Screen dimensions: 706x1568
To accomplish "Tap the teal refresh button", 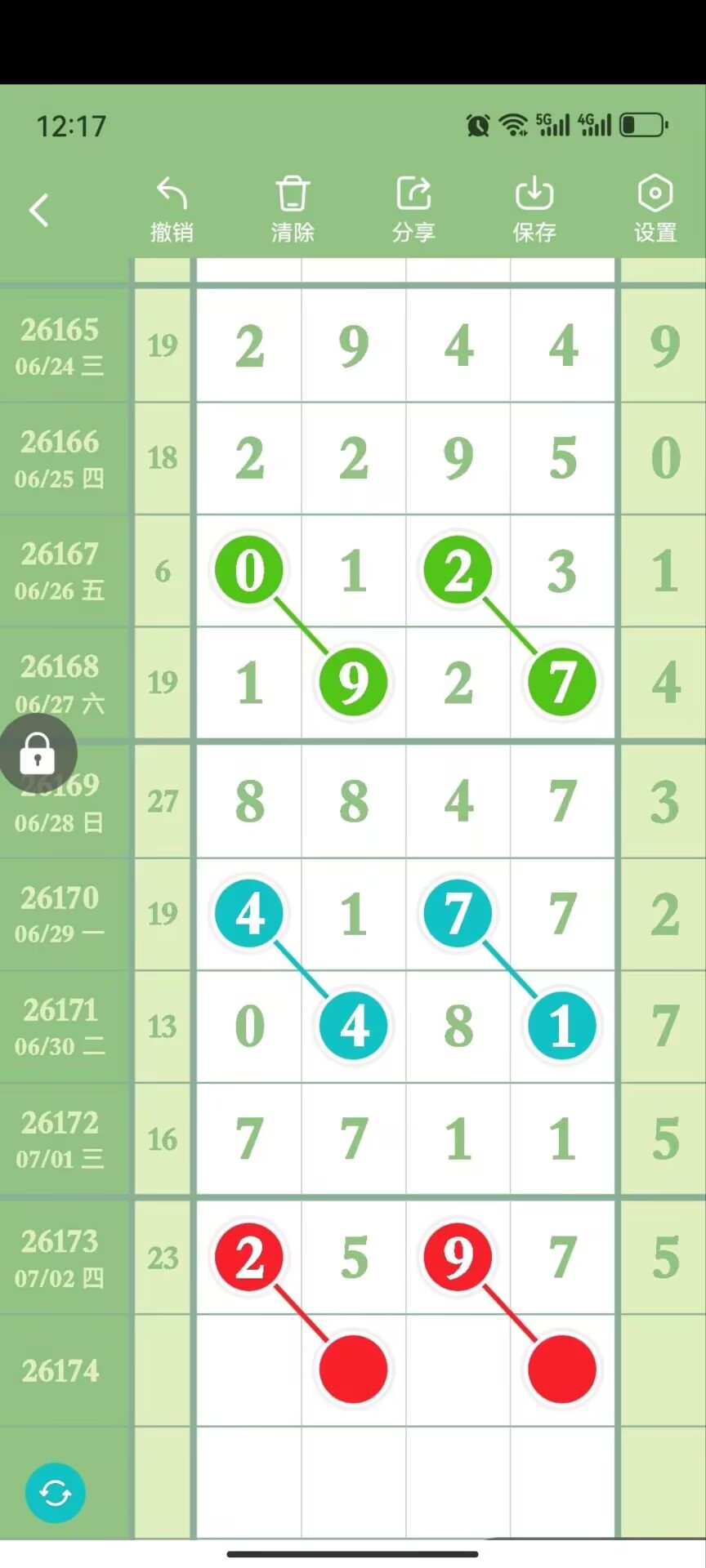I will [56, 1493].
